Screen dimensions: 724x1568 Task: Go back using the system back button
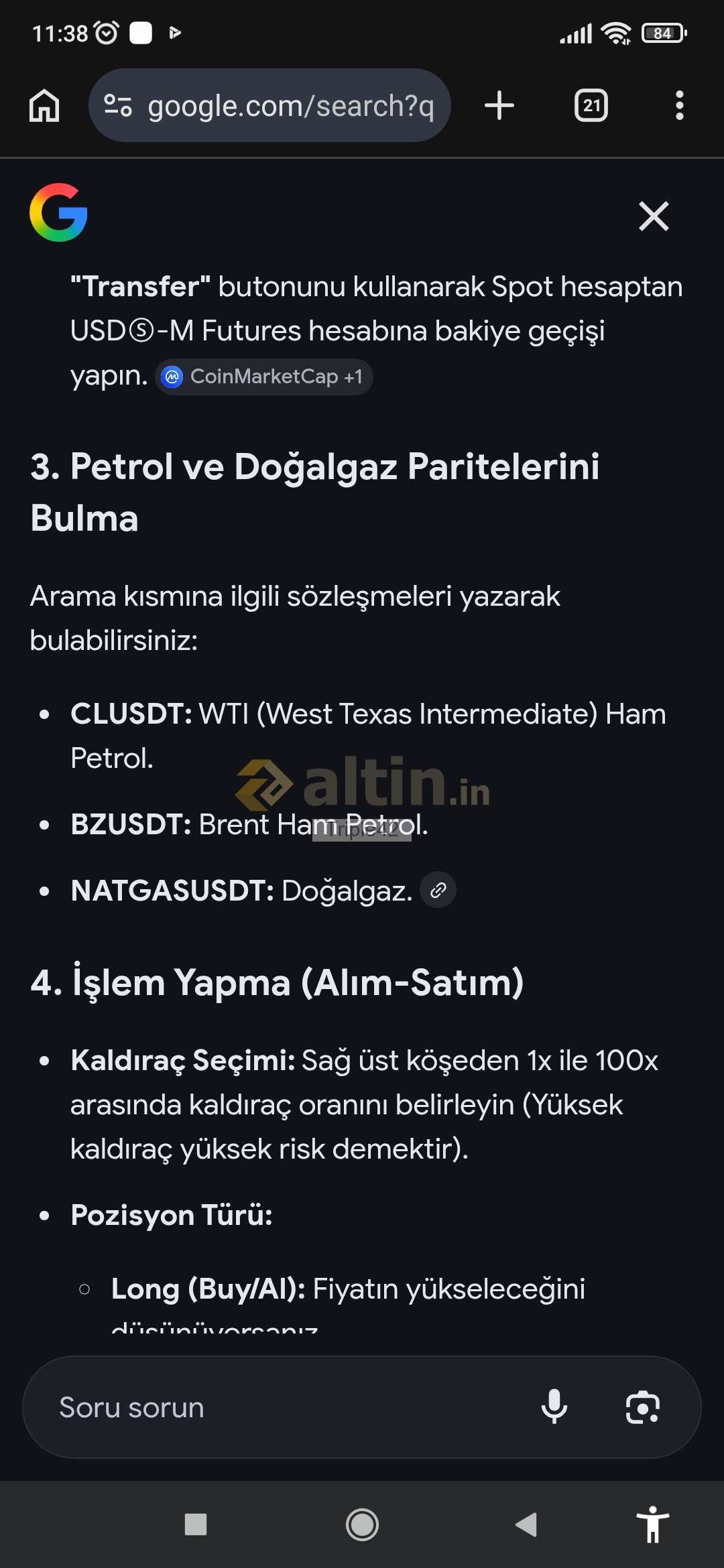point(526,1524)
